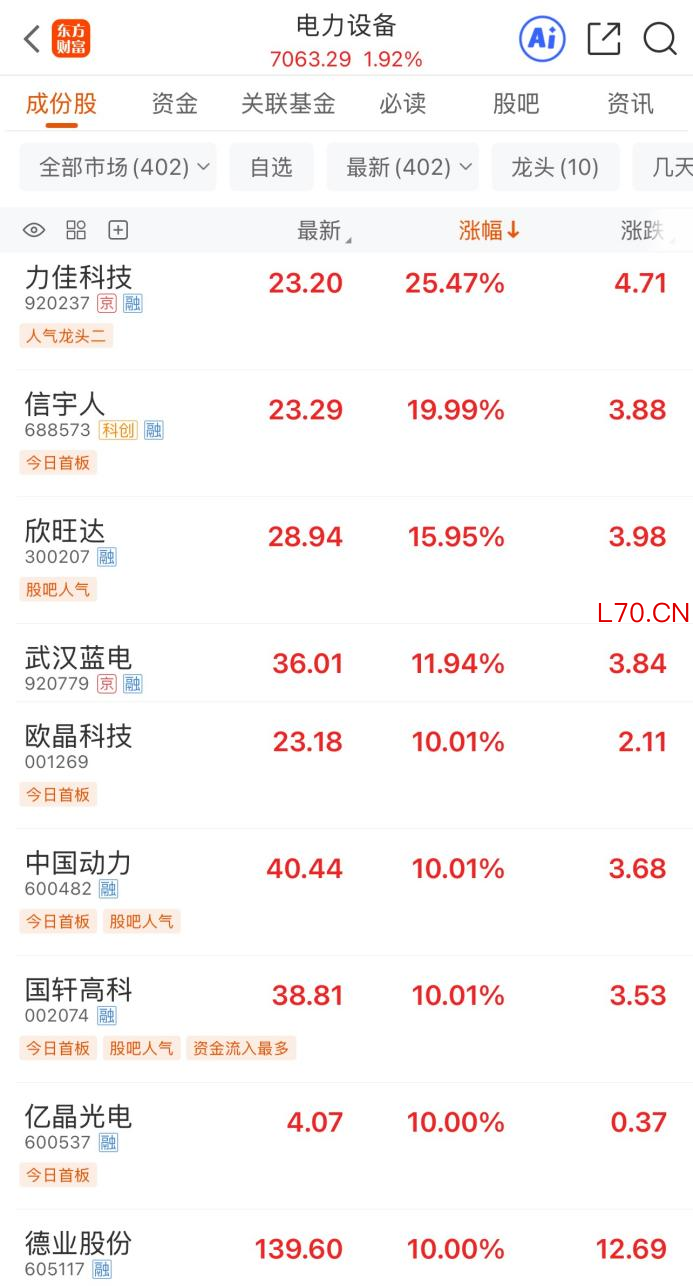The height and width of the screenshot is (1286, 693).
Task: Open the search magnifier
Action: tap(660, 39)
